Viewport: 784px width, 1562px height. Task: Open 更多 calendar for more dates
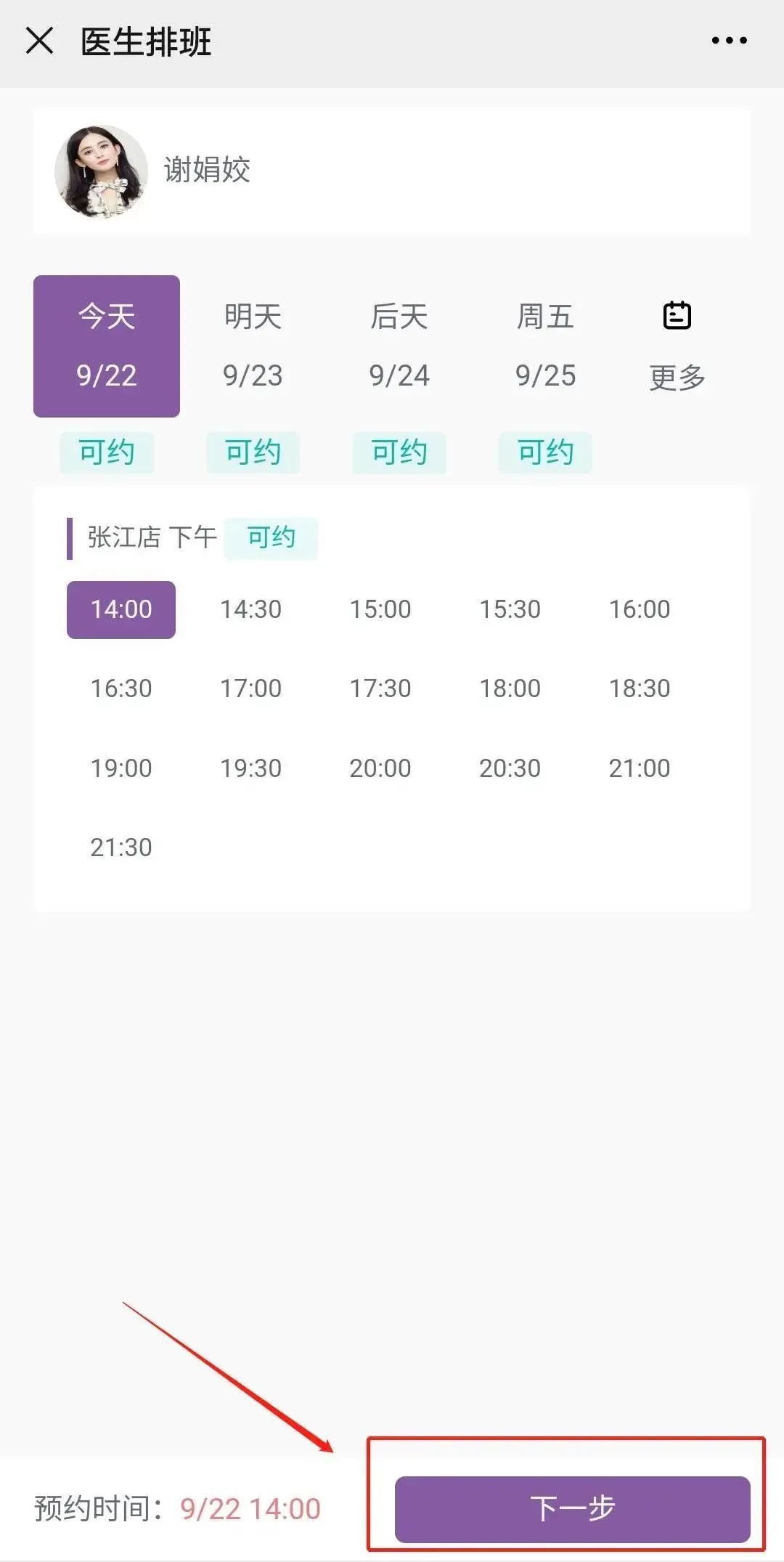[677, 346]
